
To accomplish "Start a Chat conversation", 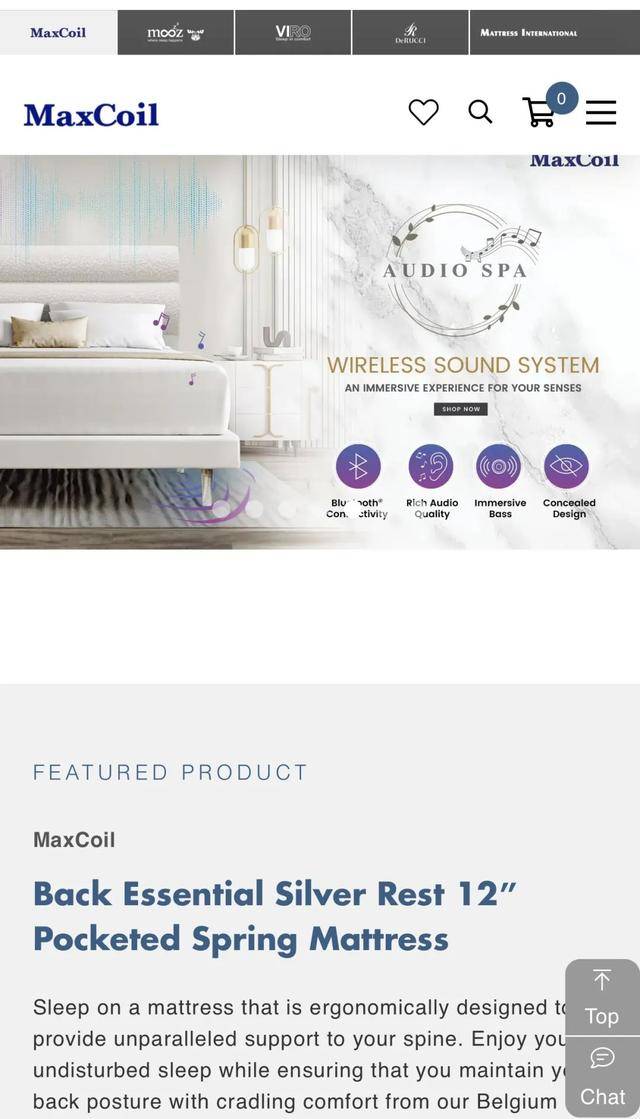I will tap(602, 1077).
